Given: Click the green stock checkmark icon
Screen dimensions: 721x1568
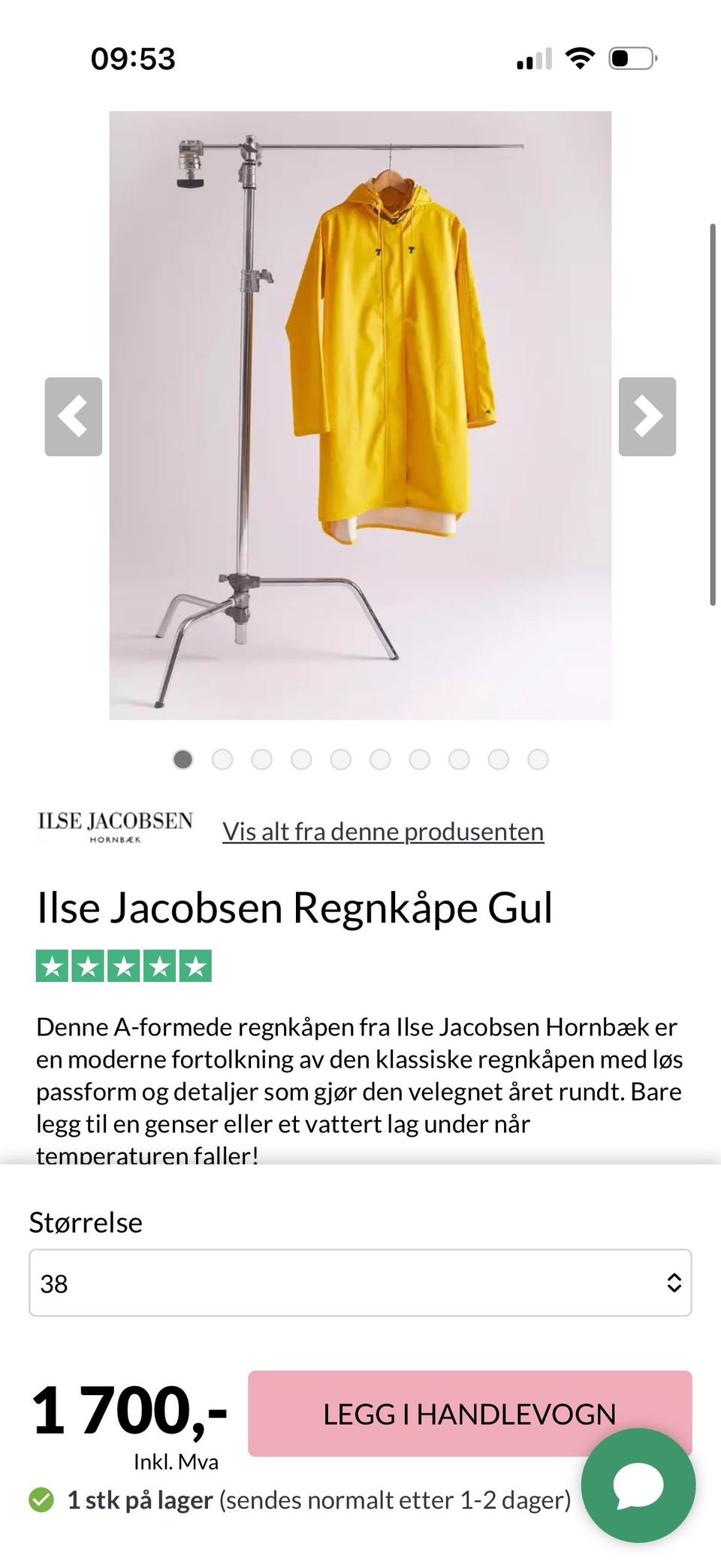Looking at the screenshot, I should point(42,1500).
